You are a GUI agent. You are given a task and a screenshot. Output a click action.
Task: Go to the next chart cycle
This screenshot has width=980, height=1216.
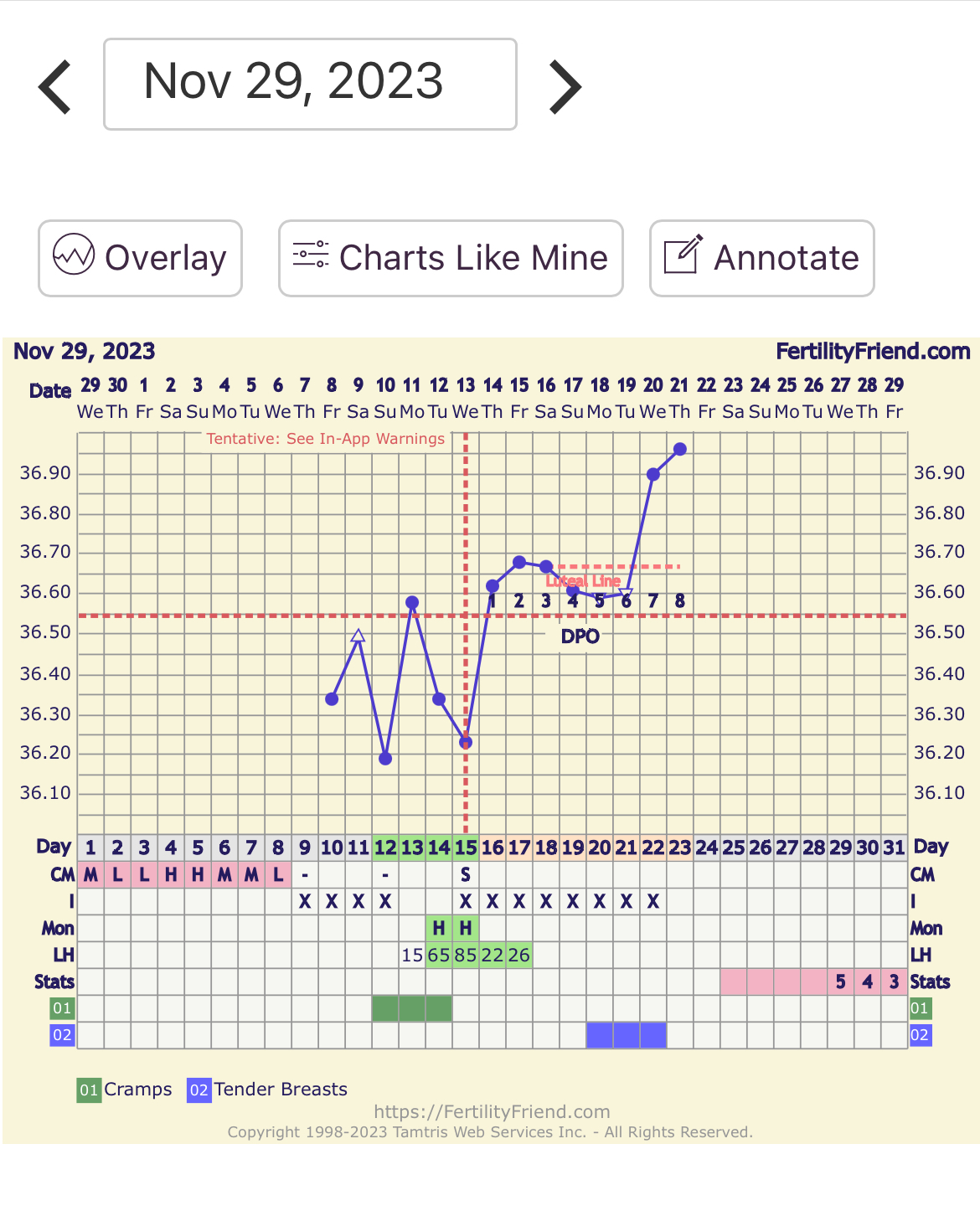tap(565, 86)
